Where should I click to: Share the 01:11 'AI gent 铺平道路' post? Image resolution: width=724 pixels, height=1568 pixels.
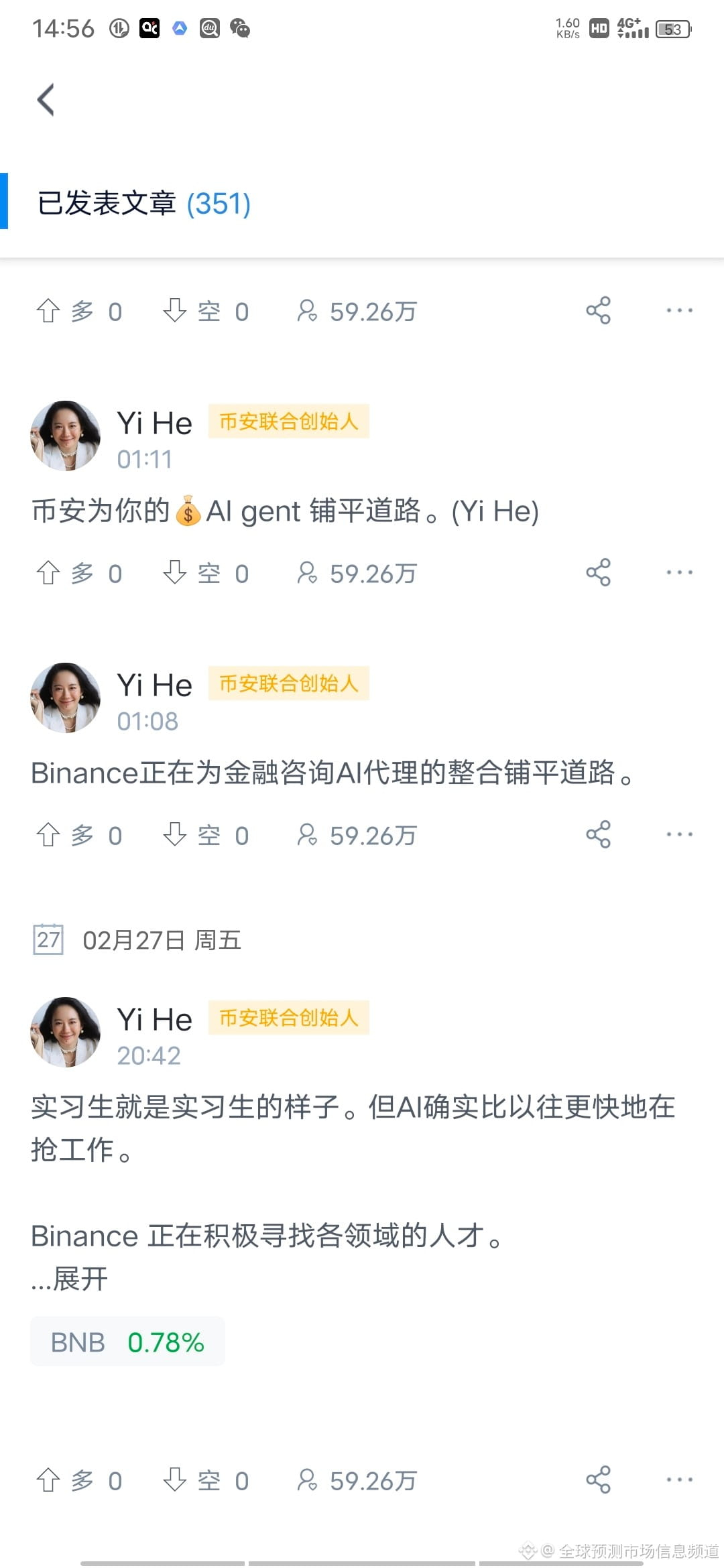598,573
